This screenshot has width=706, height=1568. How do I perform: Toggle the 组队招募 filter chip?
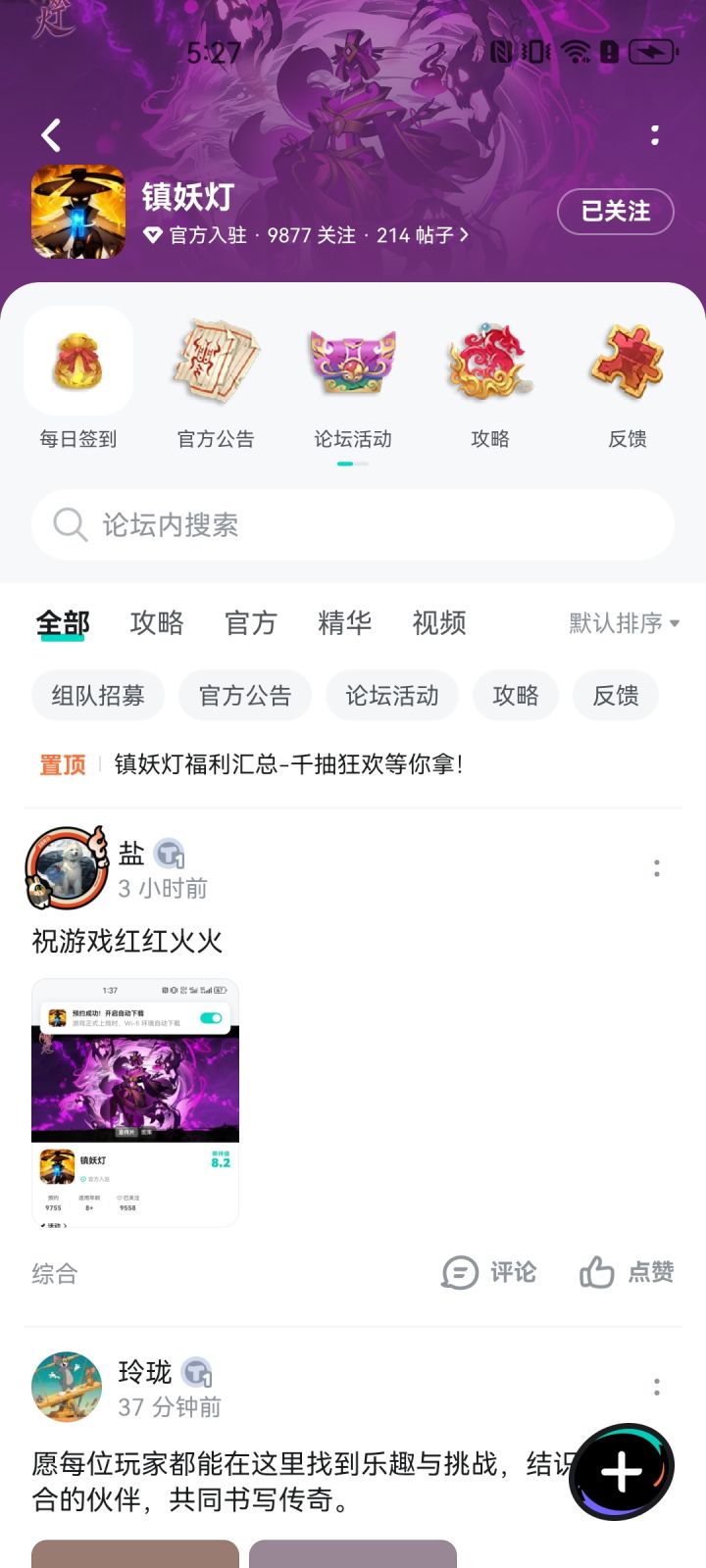click(x=97, y=695)
